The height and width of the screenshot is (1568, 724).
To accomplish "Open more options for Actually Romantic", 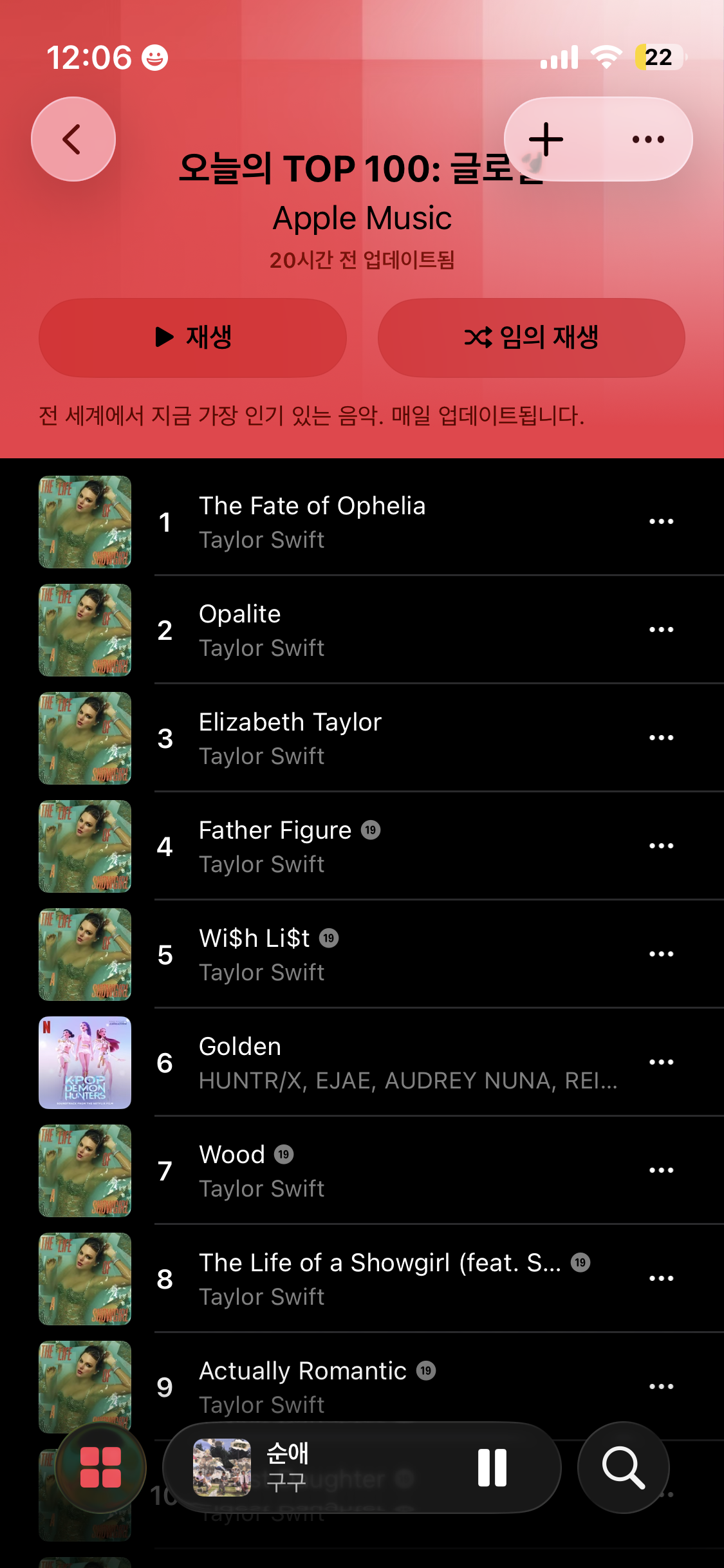I will coord(661,1386).
